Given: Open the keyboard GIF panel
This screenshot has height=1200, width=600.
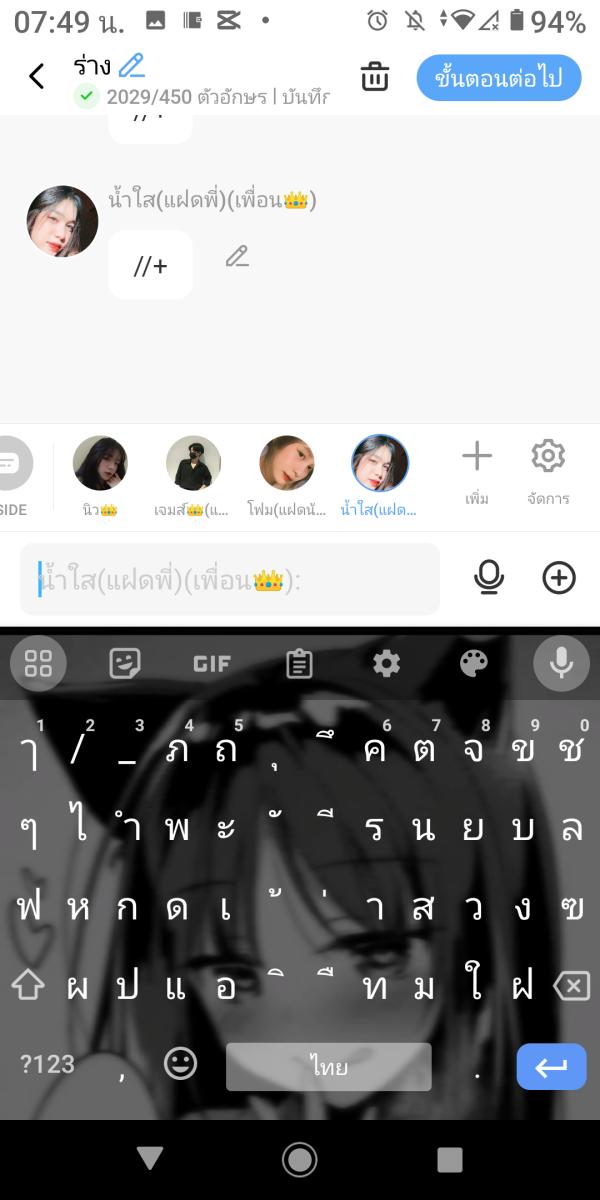Looking at the screenshot, I should (x=212, y=663).
